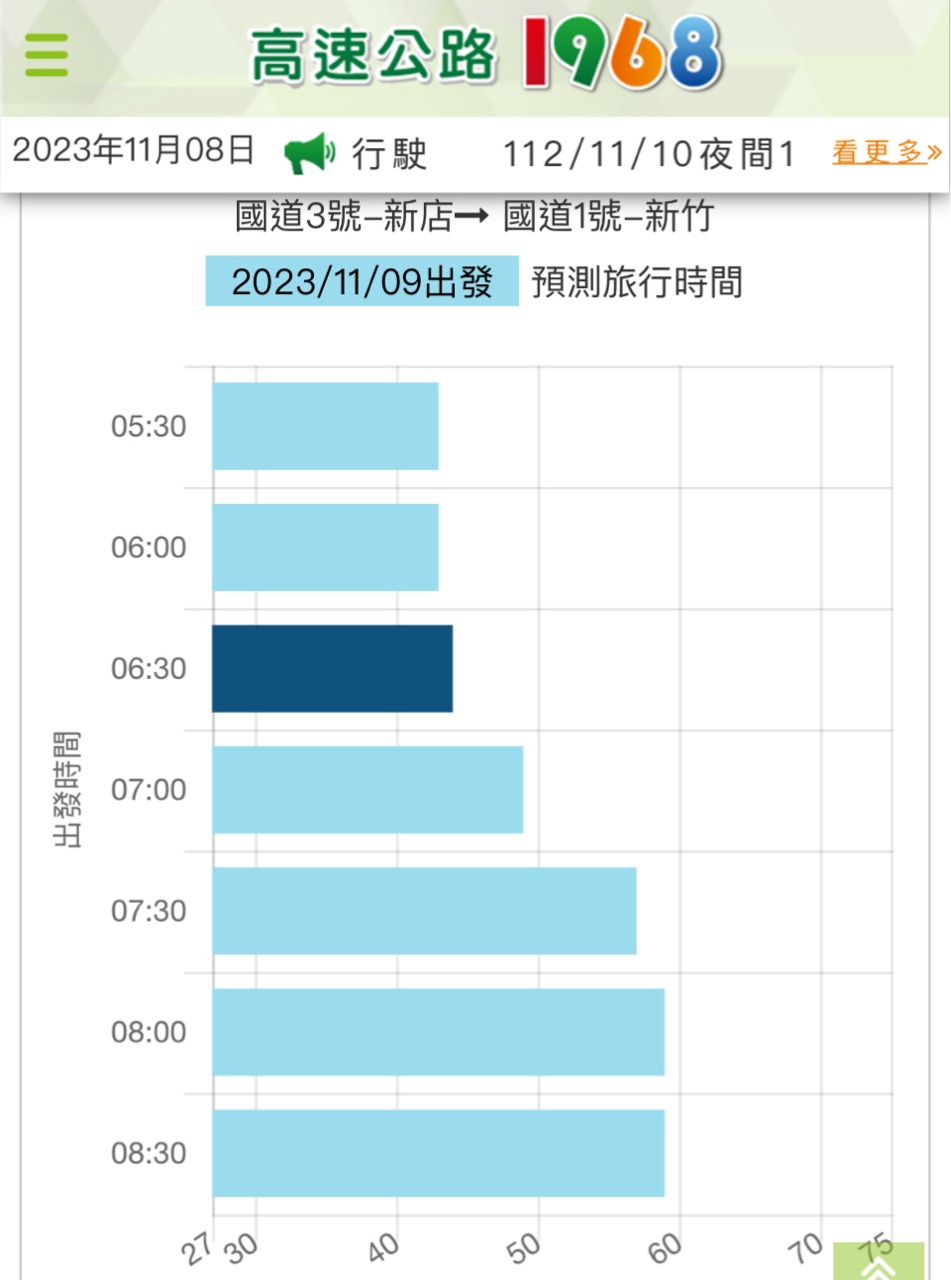Tap the scroll-to-top arrow button

click(879, 1262)
